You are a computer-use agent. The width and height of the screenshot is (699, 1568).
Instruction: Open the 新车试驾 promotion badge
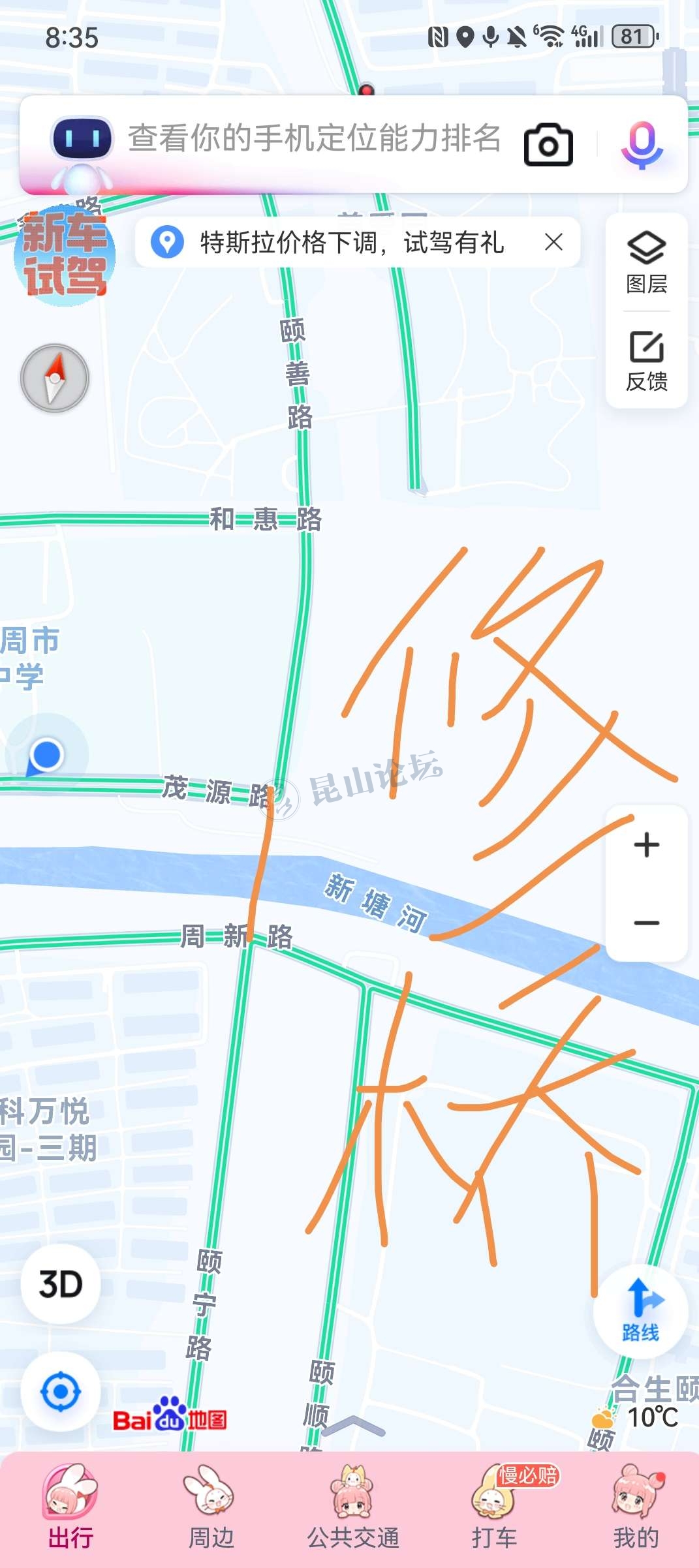(x=64, y=256)
